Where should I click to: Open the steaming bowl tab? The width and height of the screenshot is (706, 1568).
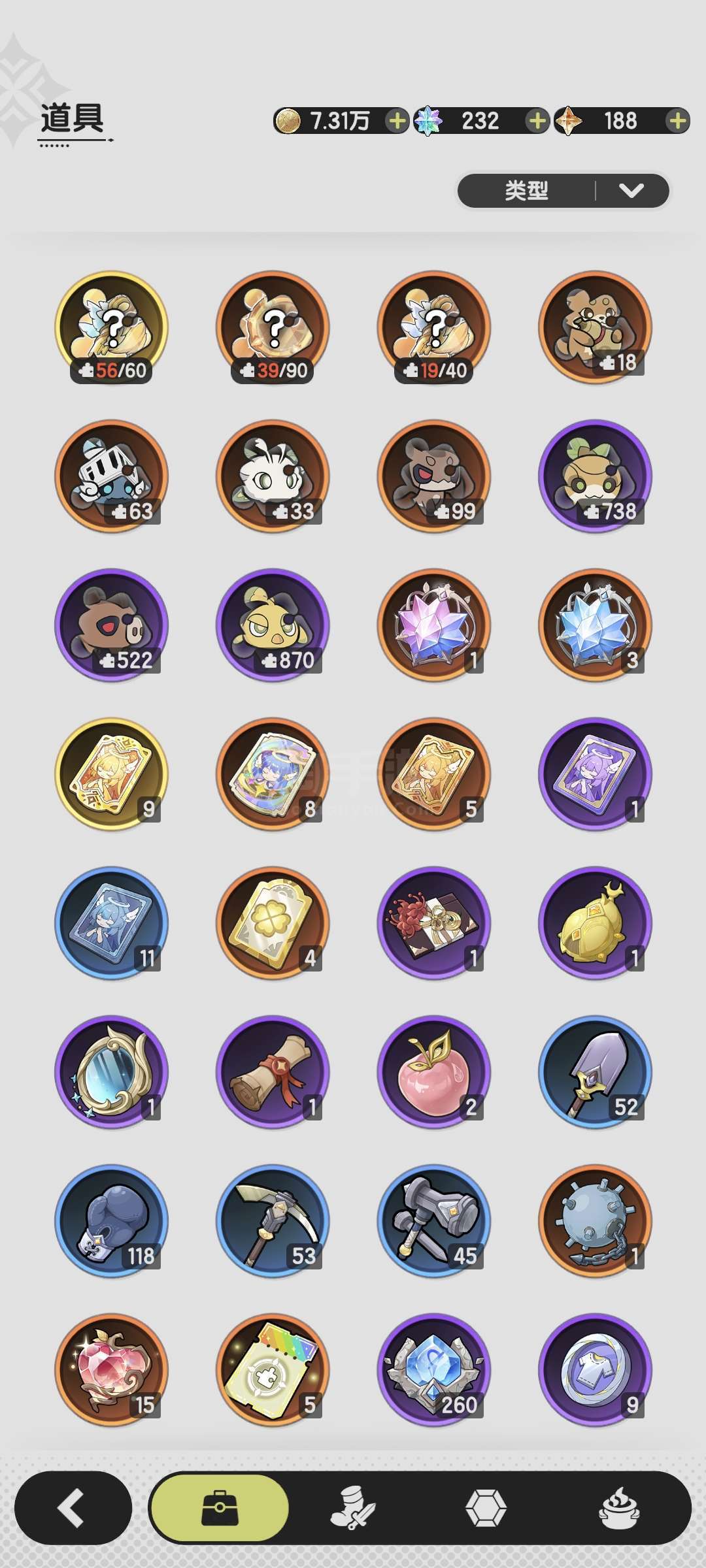point(619,1508)
